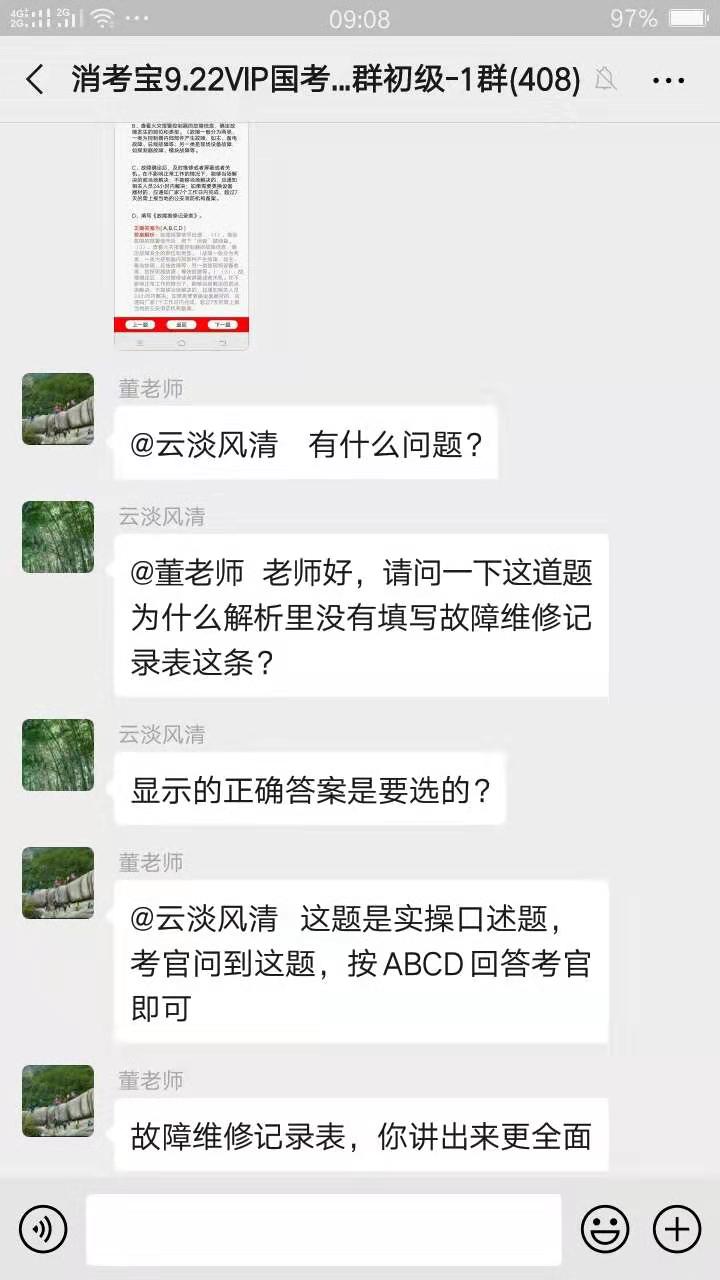Open 董老师's avatar beside 有什么问题
Screen dimensions: 720x1280
click(x=58, y=409)
